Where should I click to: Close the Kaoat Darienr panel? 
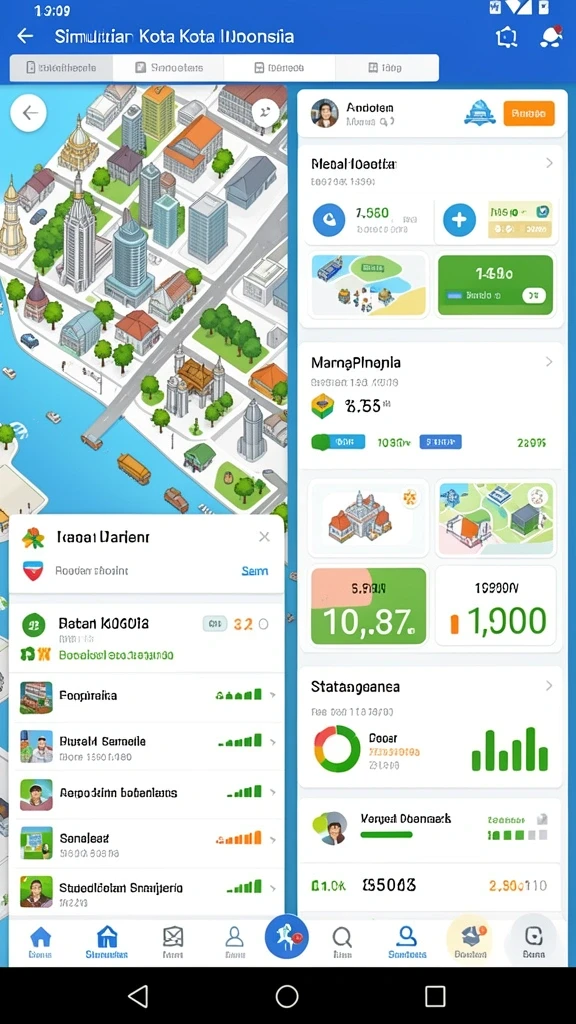tap(264, 537)
